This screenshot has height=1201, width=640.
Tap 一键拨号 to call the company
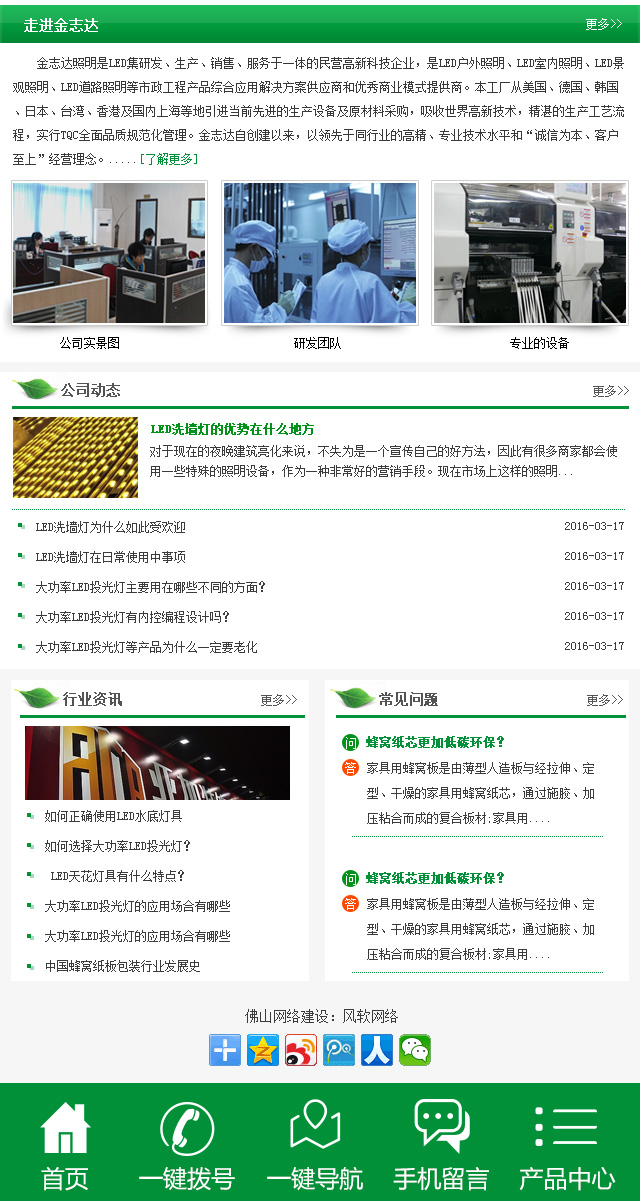[x=187, y=1146]
